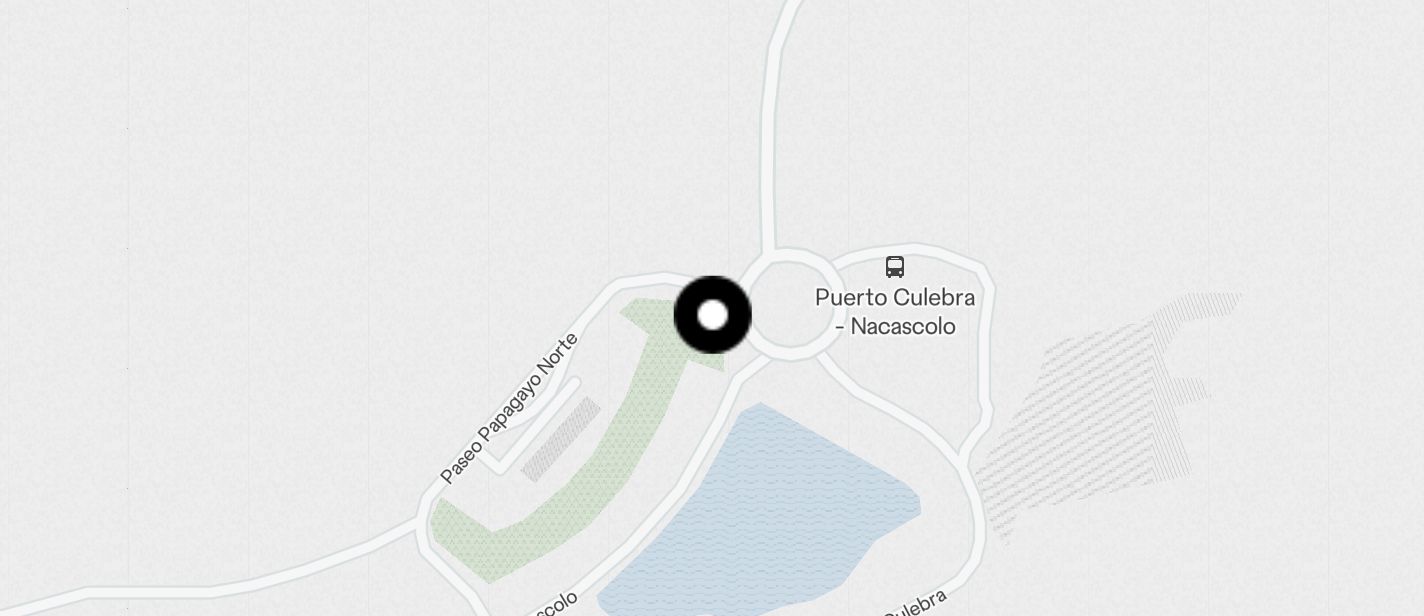Image resolution: width=1424 pixels, height=616 pixels.
Task: Tap the black location pin marker
Action: click(x=712, y=315)
